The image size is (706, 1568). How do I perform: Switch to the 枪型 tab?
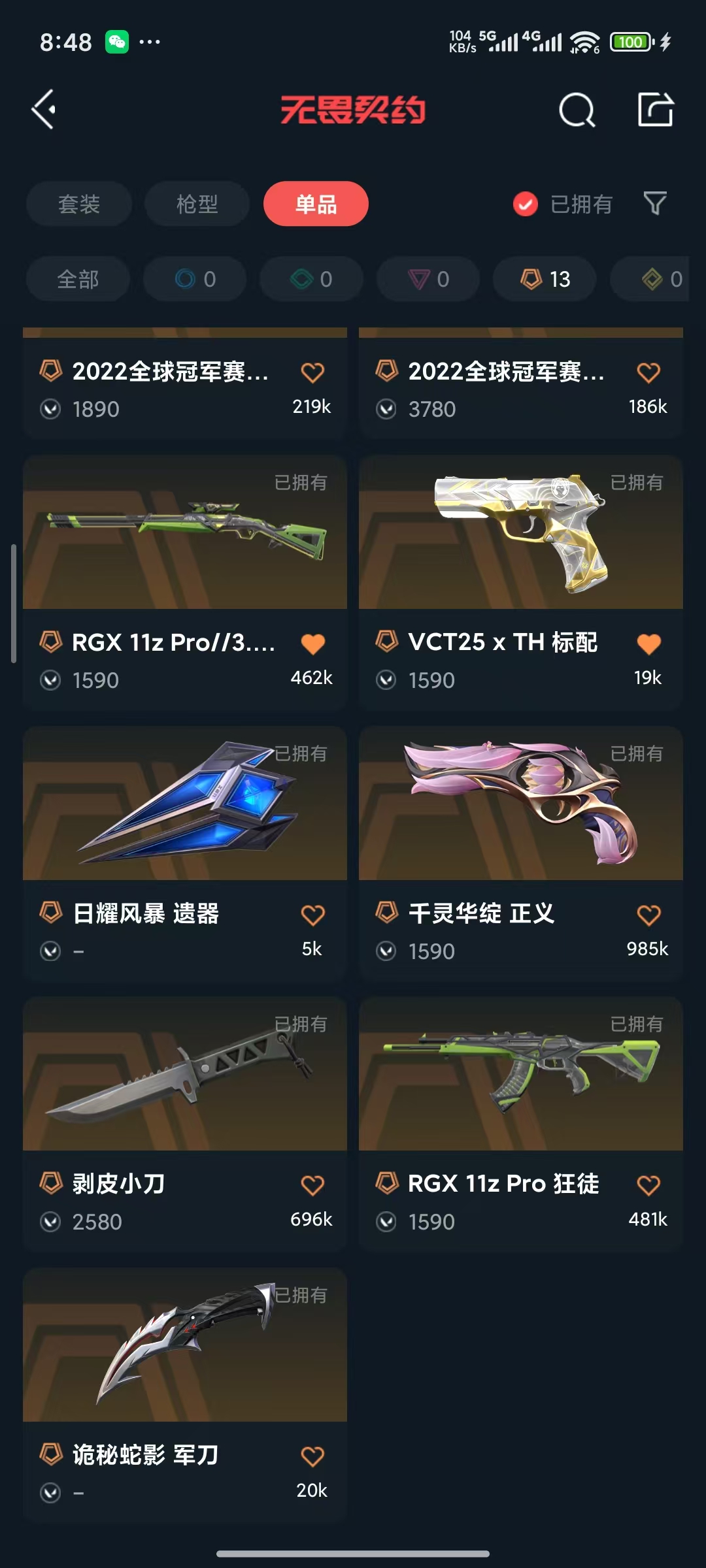(x=197, y=204)
